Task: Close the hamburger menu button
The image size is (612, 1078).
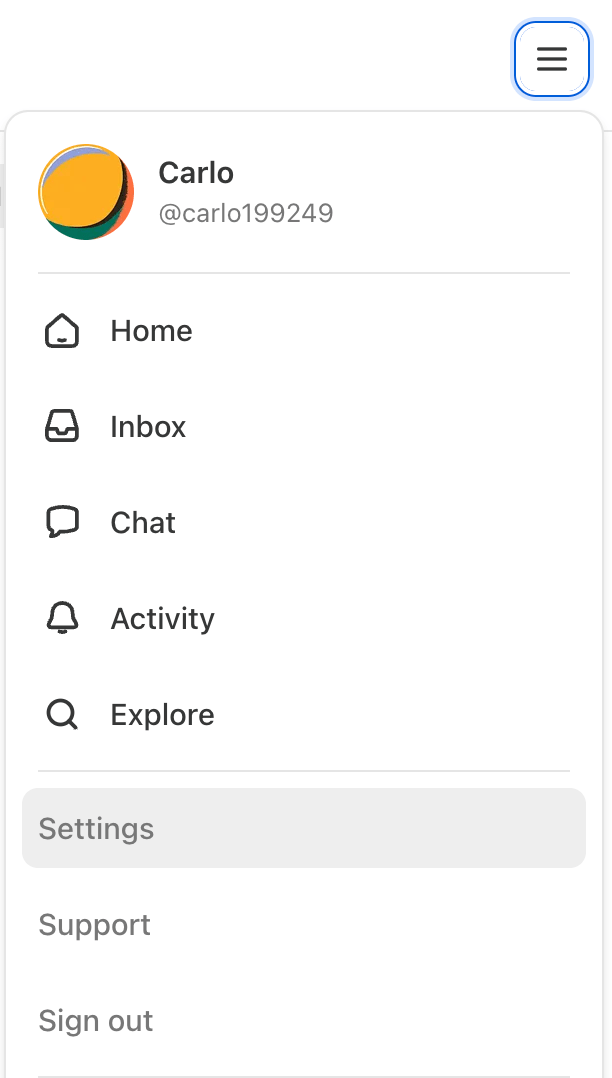Action: (x=551, y=59)
